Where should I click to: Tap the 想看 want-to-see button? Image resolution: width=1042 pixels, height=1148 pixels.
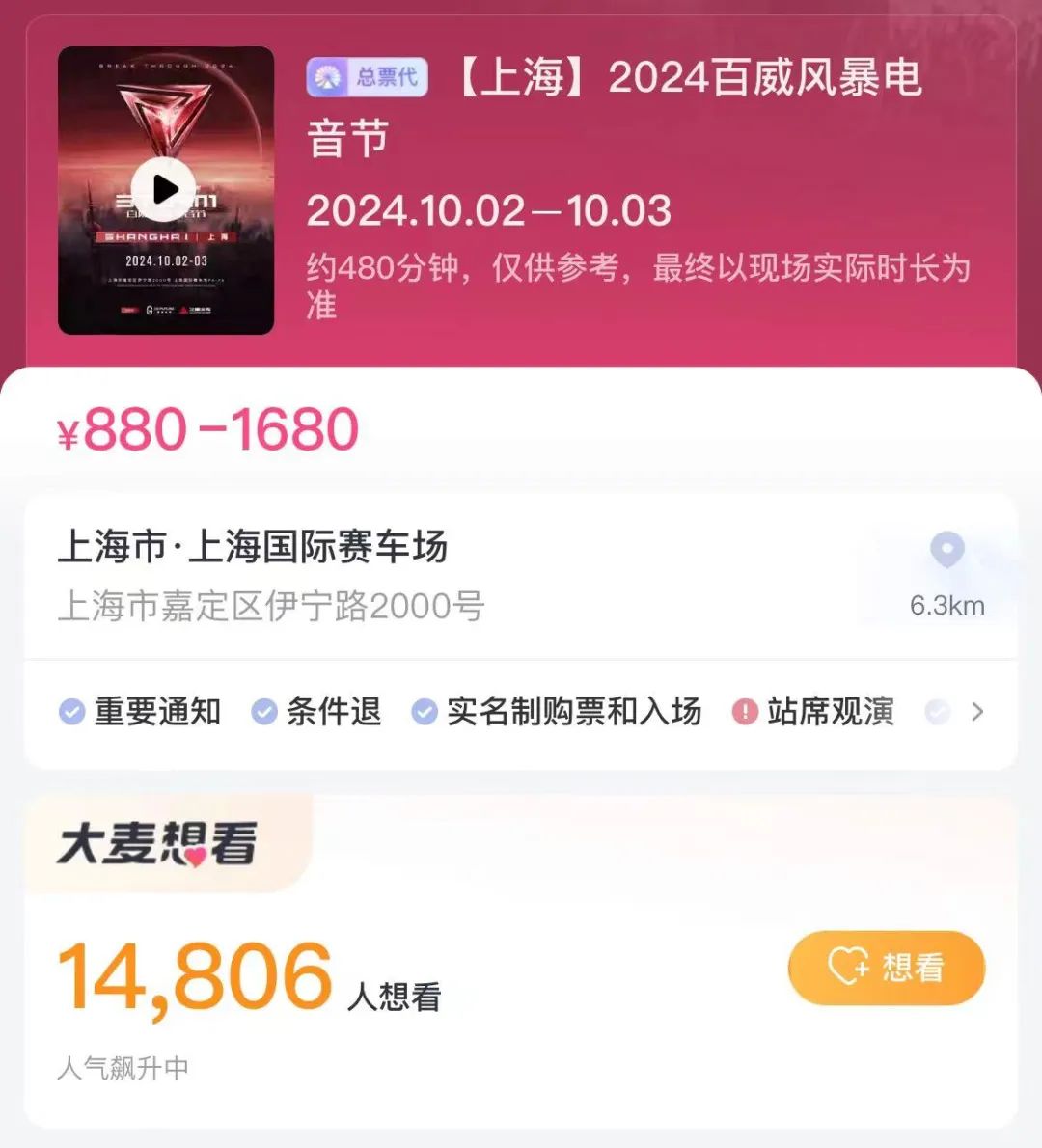(x=886, y=968)
